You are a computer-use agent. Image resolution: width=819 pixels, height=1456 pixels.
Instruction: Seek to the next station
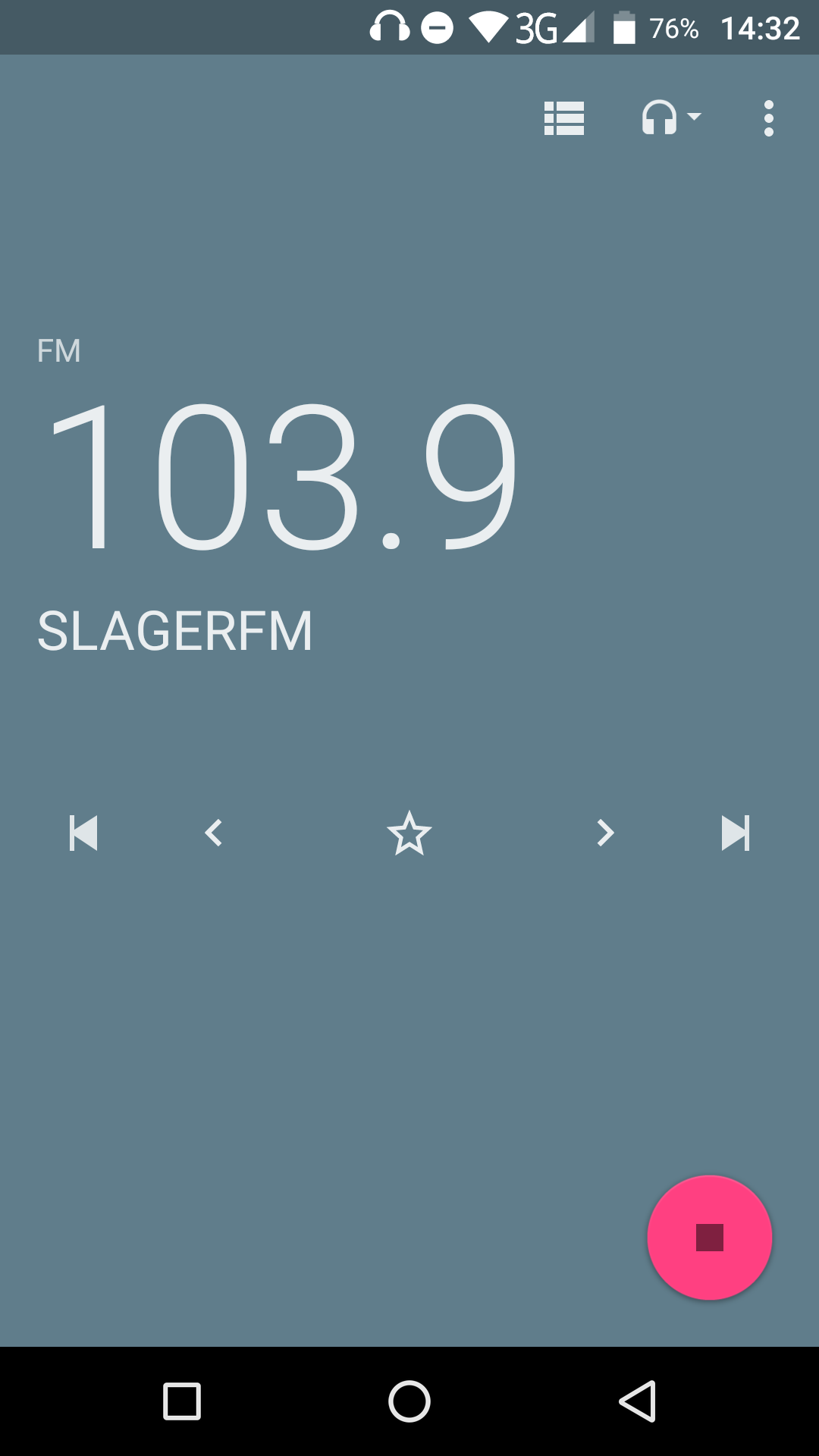(x=736, y=833)
